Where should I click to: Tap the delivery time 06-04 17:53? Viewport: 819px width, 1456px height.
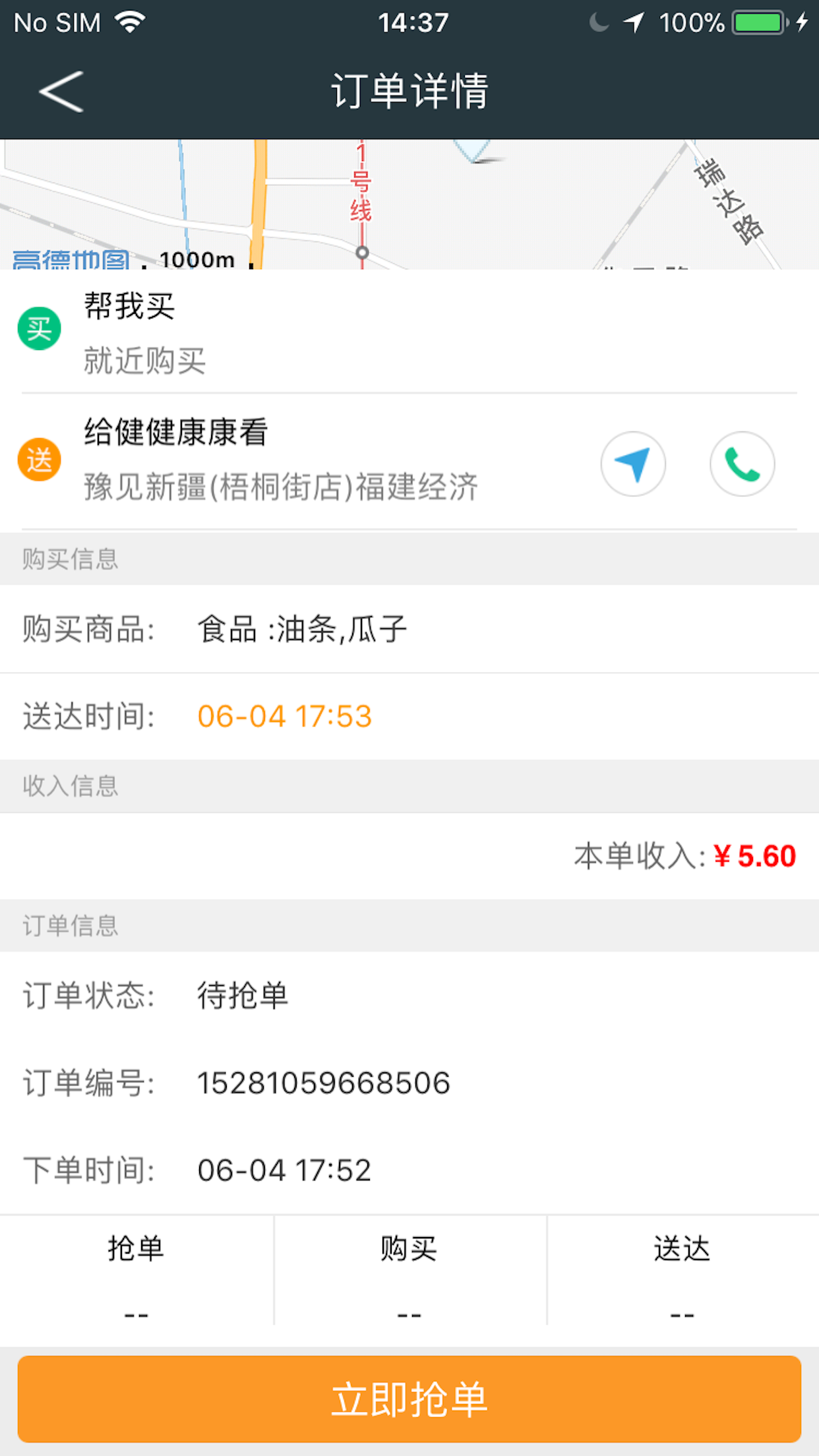pos(285,715)
